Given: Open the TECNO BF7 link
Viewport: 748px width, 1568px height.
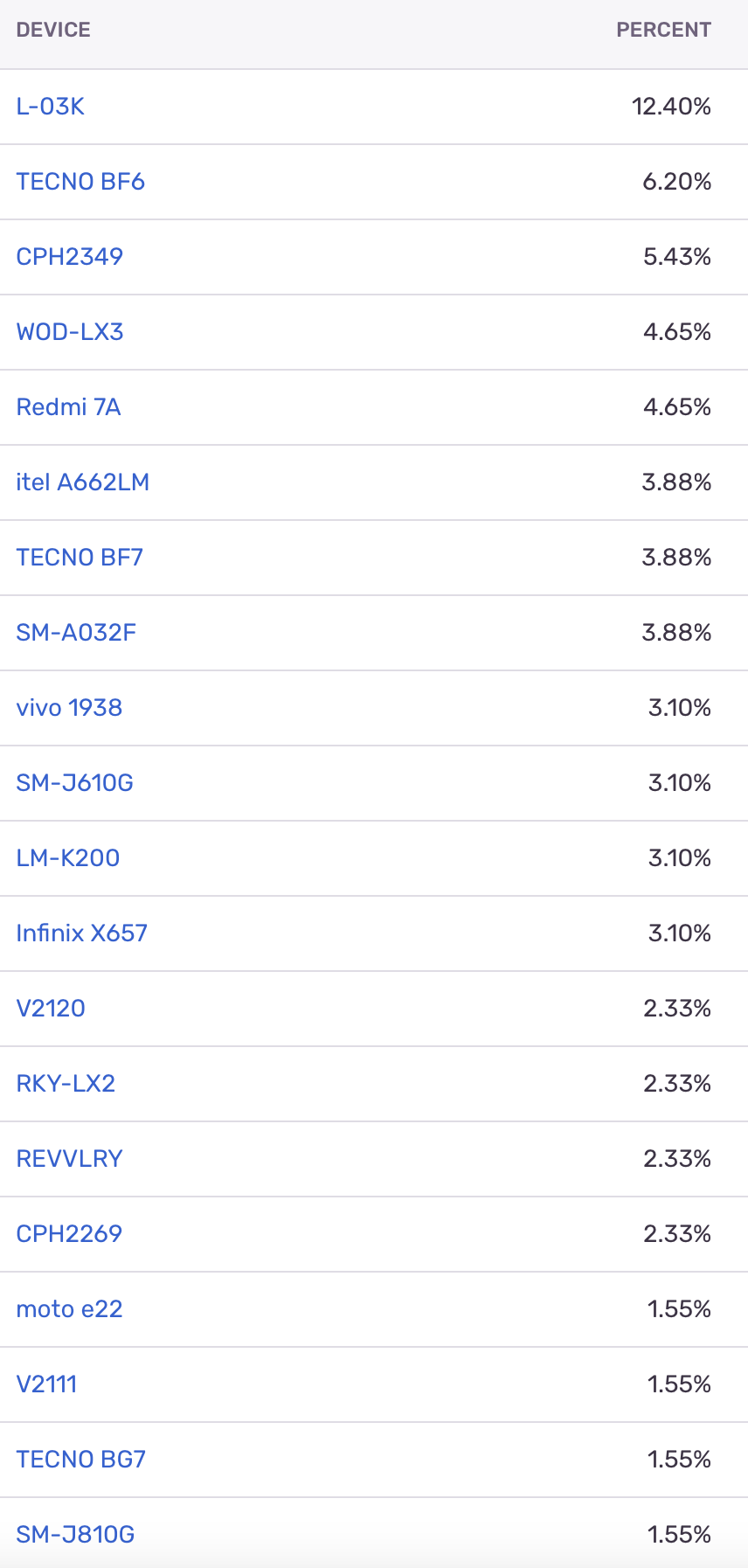Looking at the screenshot, I should [80, 558].
